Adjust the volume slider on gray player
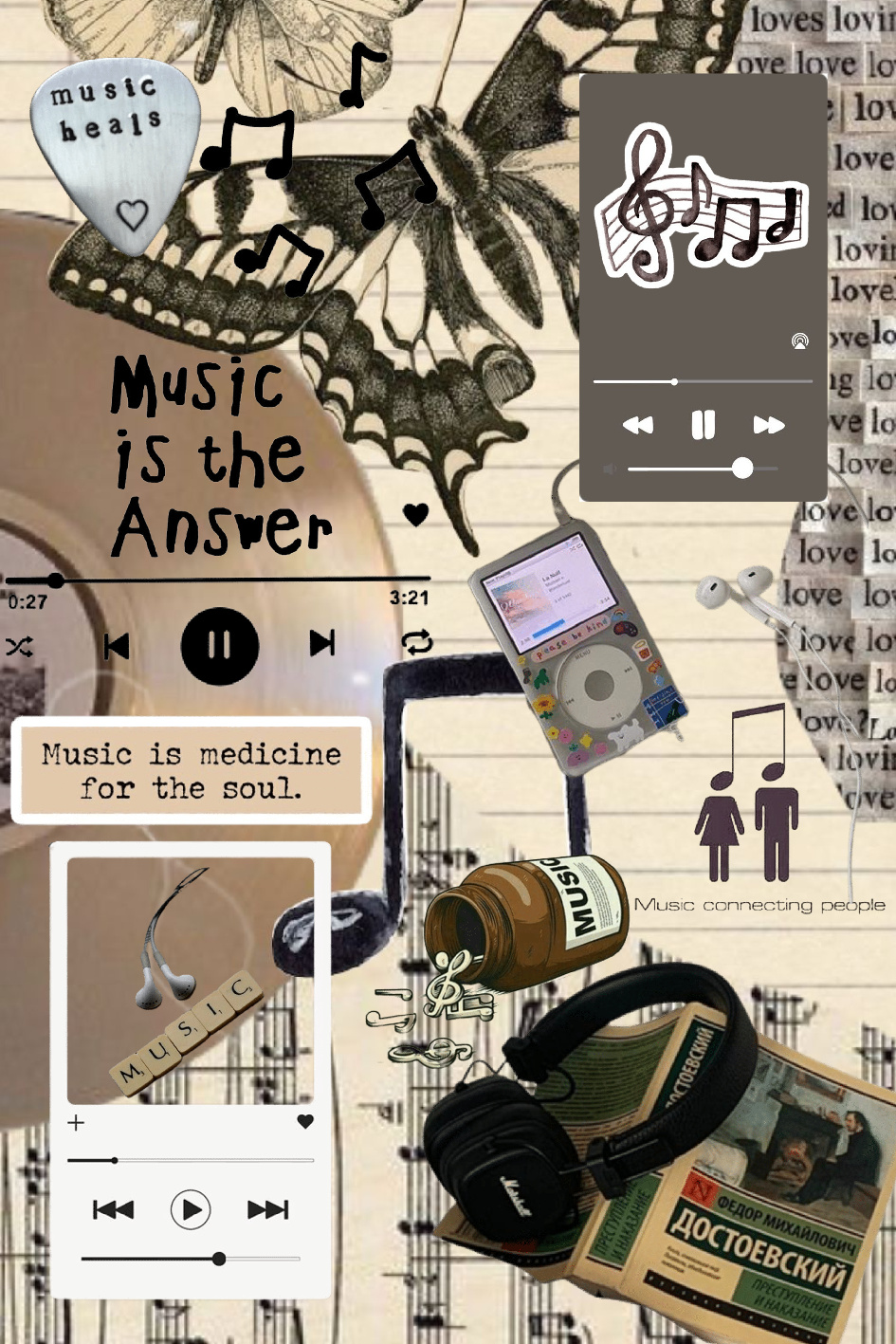The width and height of the screenshot is (896, 1344). [x=743, y=468]
